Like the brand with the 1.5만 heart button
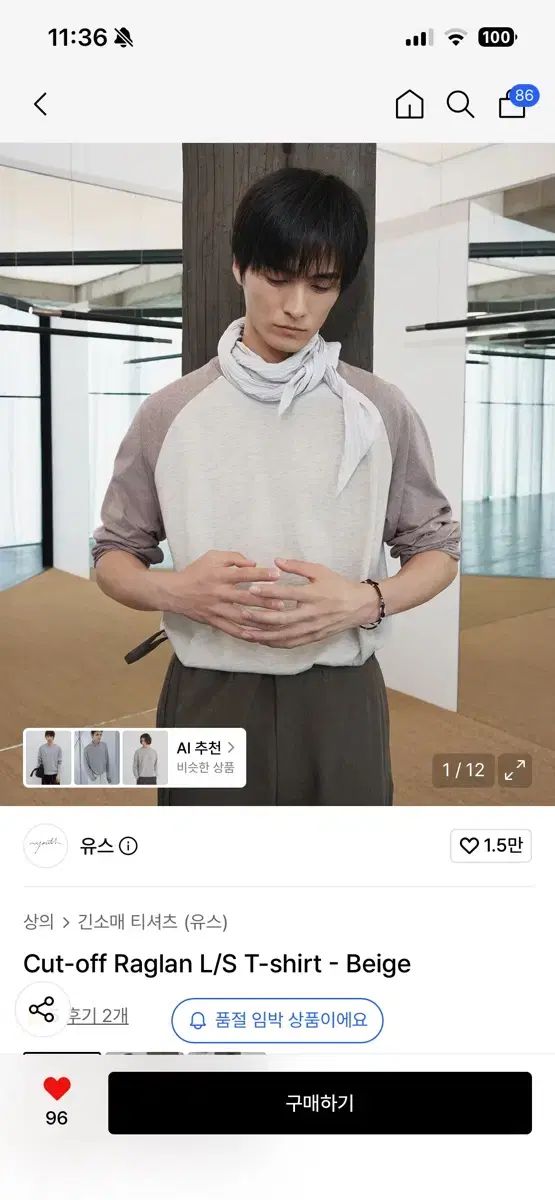The width and height of the screenshot is (555, 1200). pyautogui.click(x=491, y=846)
